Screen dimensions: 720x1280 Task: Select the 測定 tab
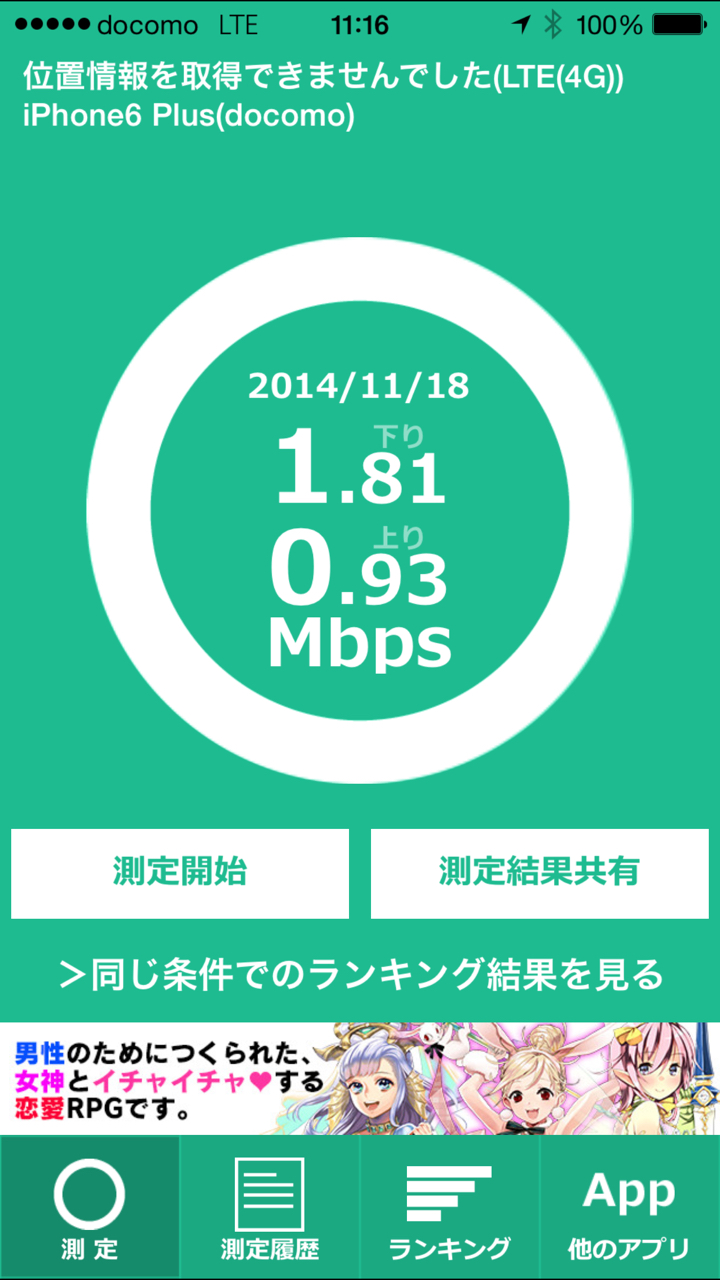pyautogui.click(x=90, y=1208)
